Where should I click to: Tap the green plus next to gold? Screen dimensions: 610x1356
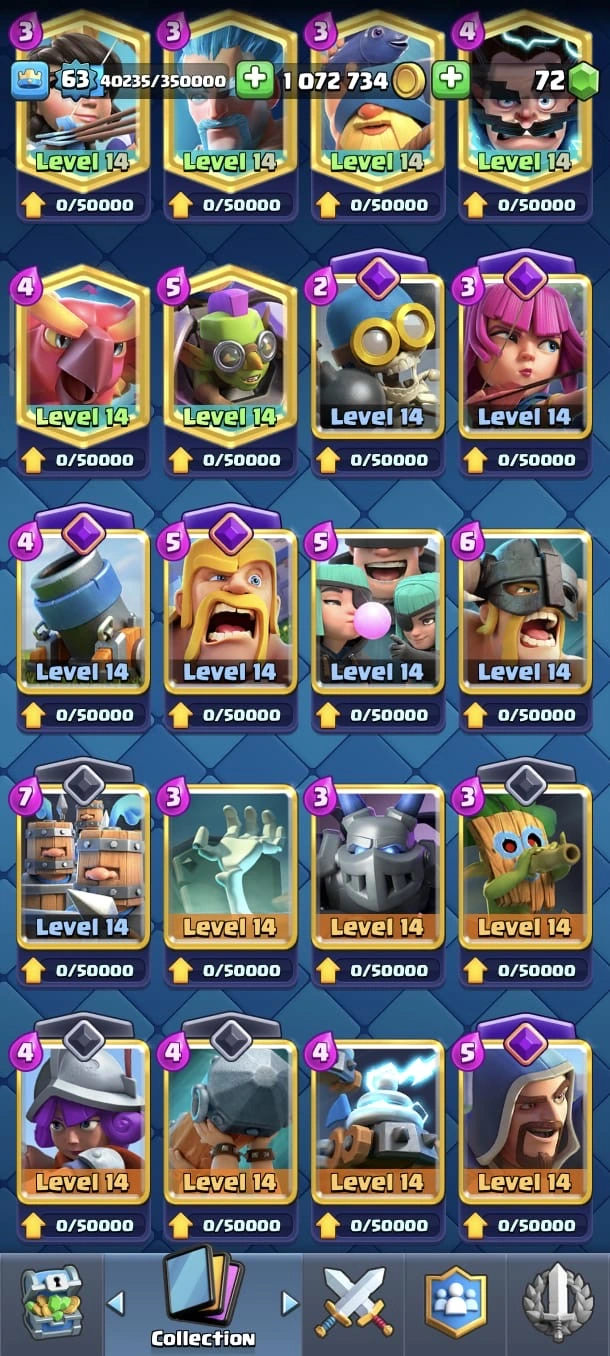coord(451,80)
